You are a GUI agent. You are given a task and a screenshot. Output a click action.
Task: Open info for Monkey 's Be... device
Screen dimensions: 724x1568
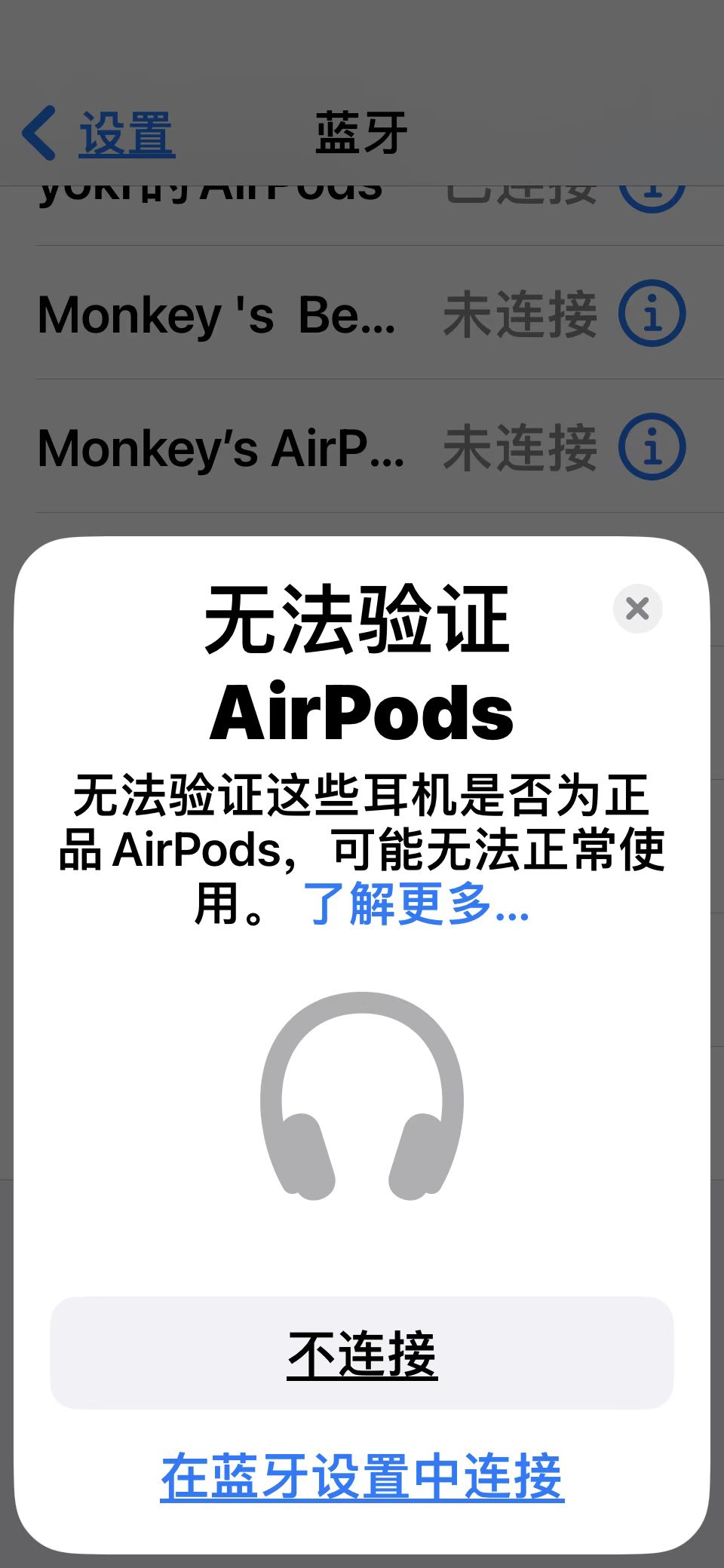[652, 313]
